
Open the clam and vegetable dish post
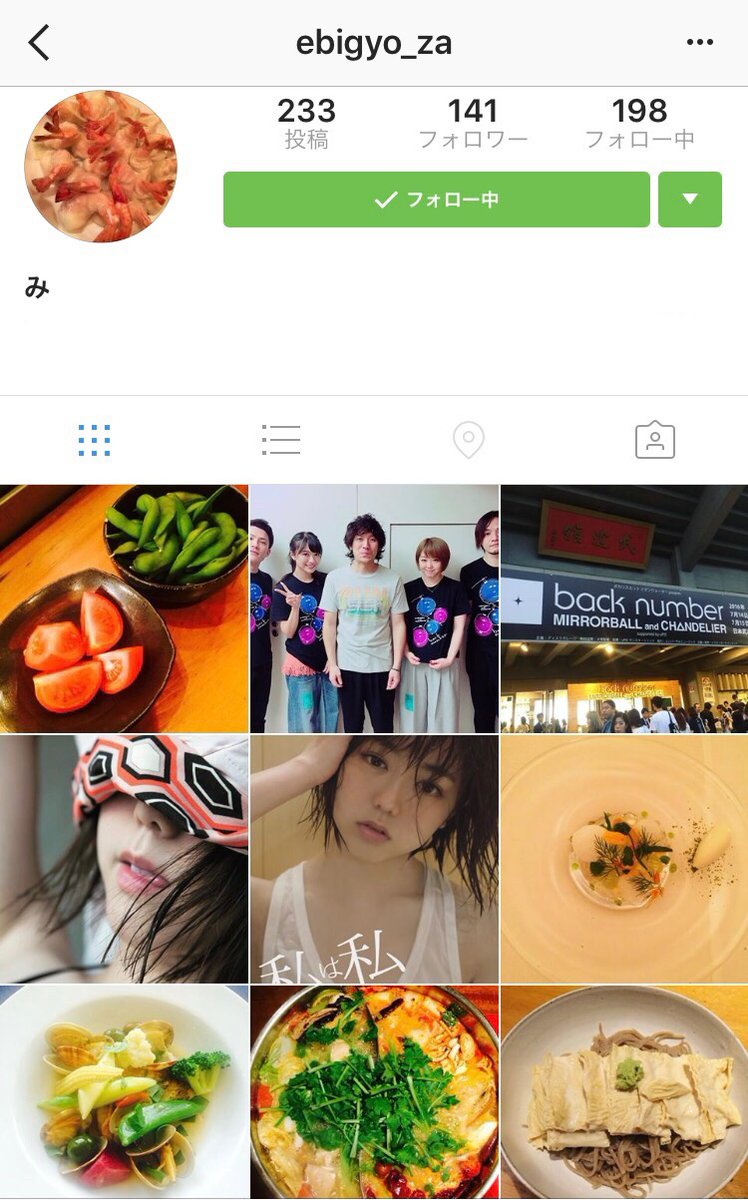[x=124, y=1092]
